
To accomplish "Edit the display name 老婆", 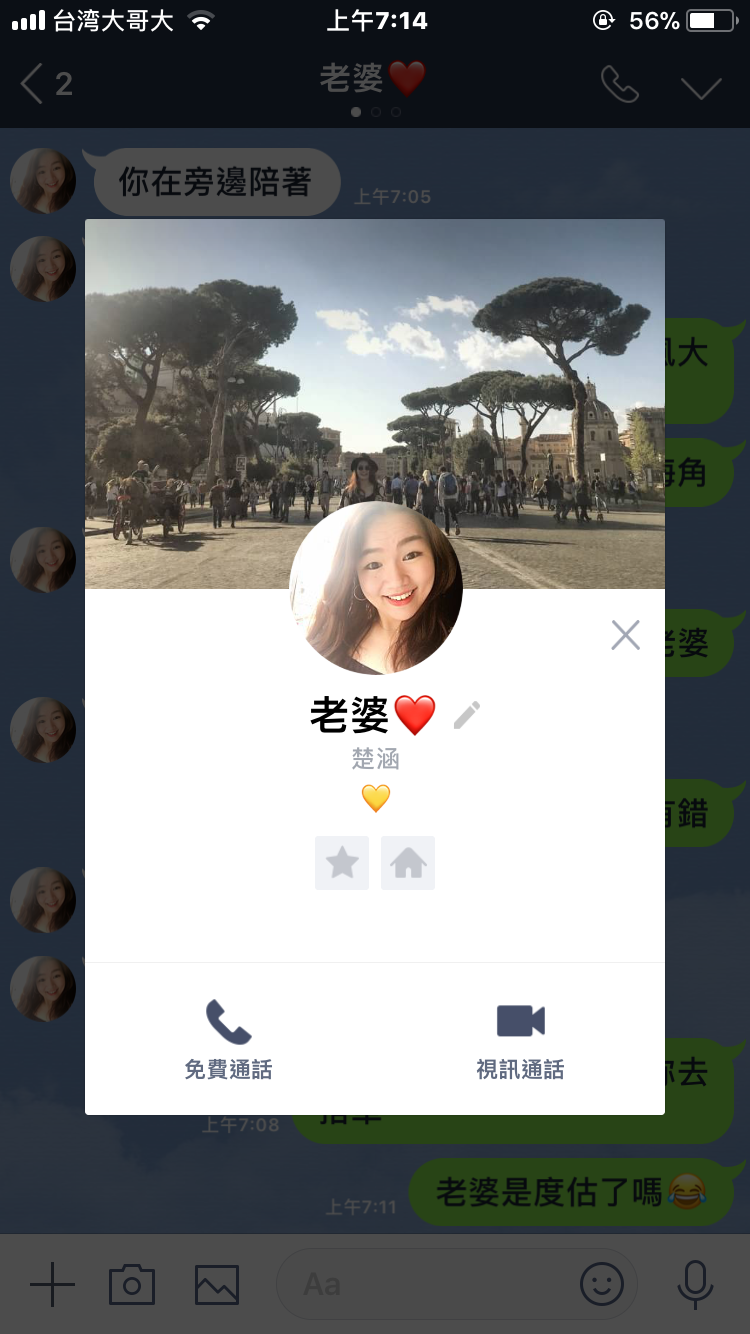I will 466,715.
